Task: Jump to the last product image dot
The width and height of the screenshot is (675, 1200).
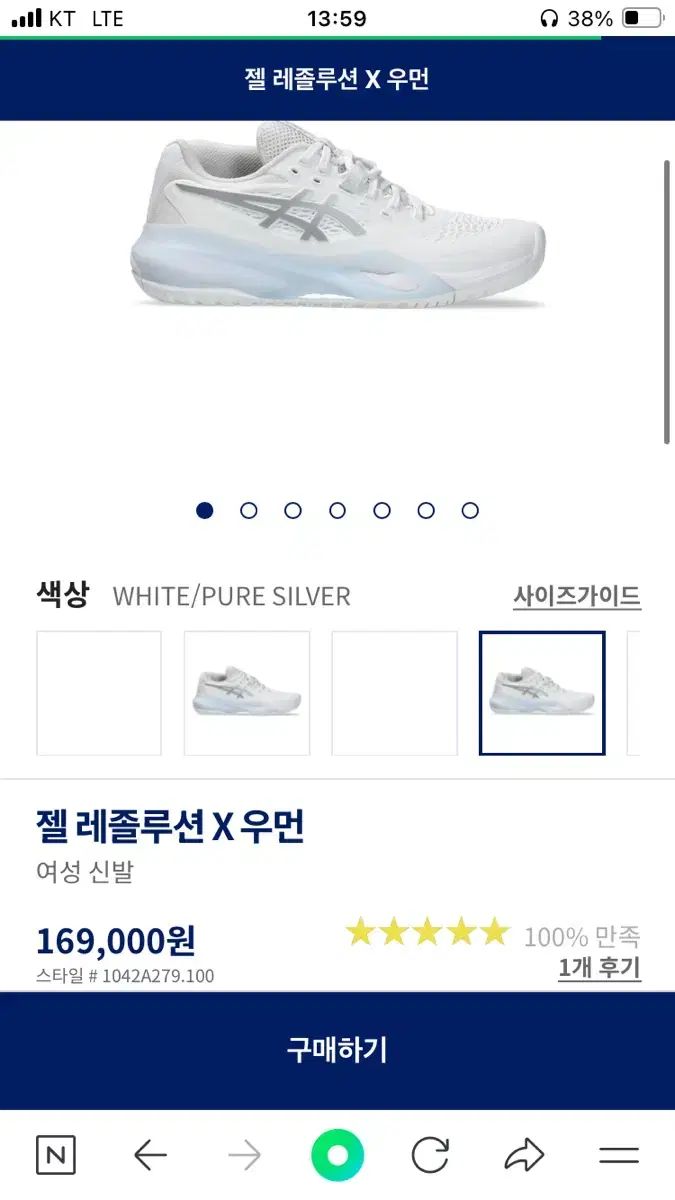Action: pos(470,511)
